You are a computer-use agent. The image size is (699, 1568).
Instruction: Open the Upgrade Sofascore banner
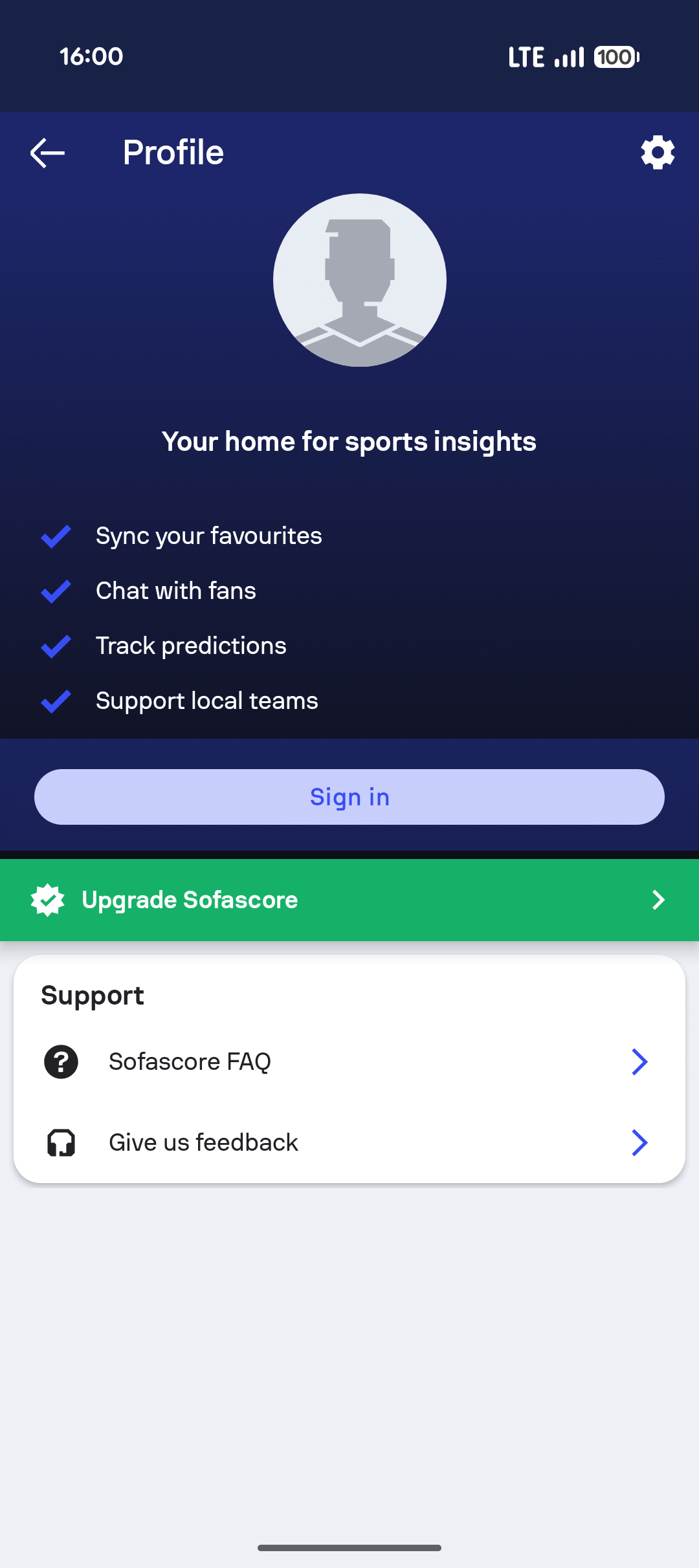(349, 900)
